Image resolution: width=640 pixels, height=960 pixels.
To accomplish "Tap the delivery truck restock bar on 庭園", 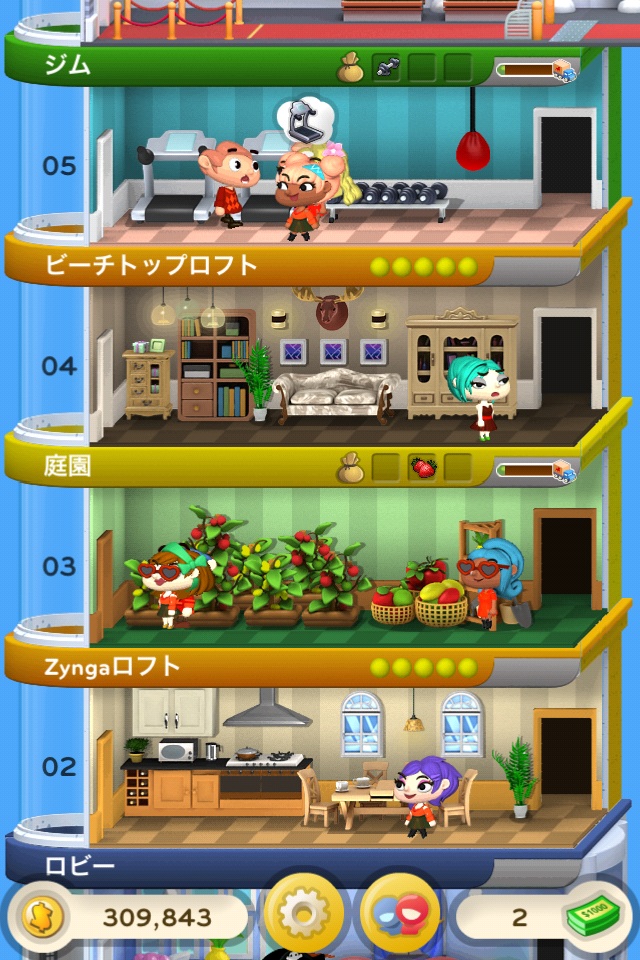I will coord(536,468).
